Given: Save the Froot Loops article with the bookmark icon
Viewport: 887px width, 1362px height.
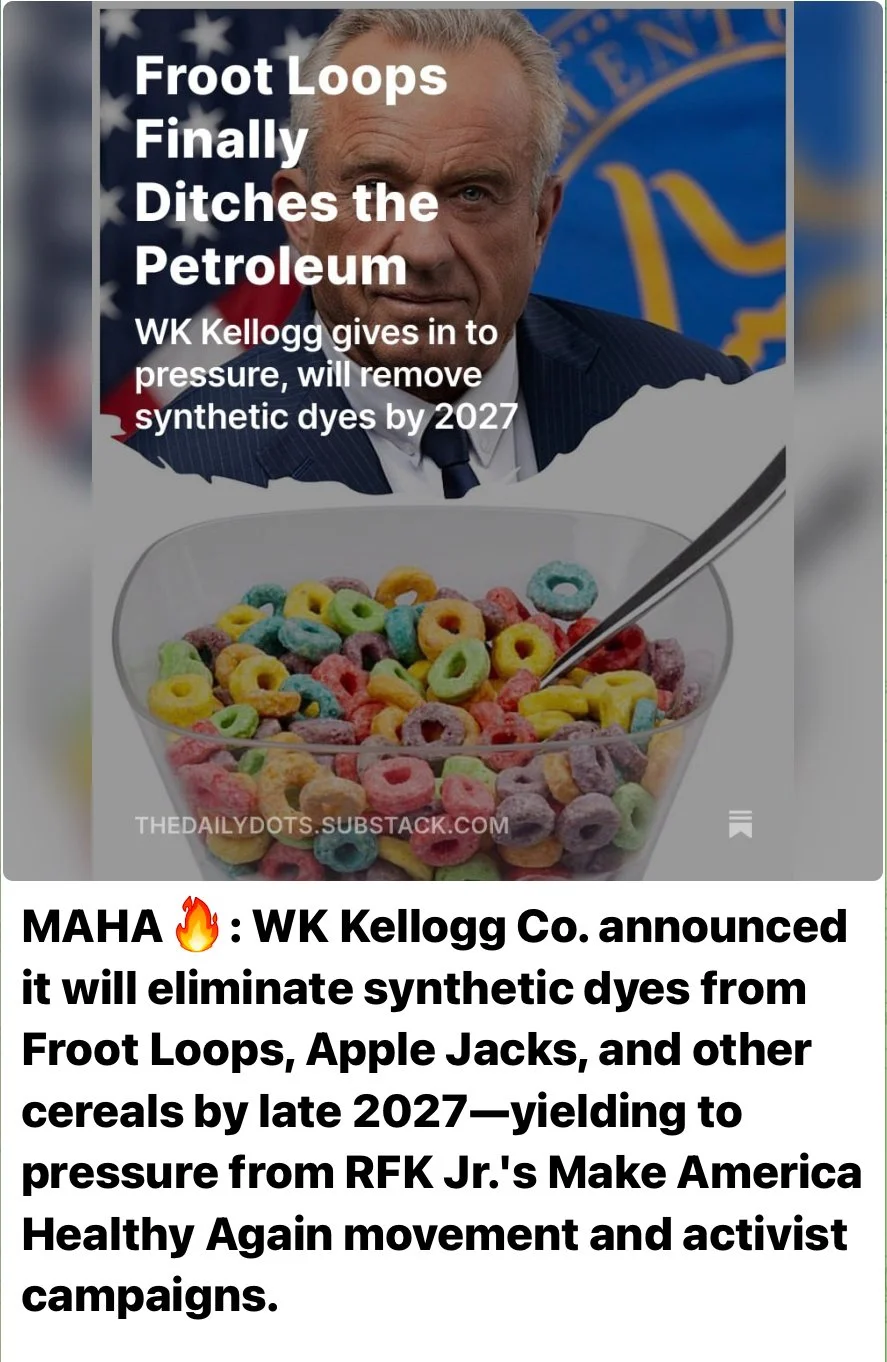Looking at the screenshot, I should click(740, 825).
